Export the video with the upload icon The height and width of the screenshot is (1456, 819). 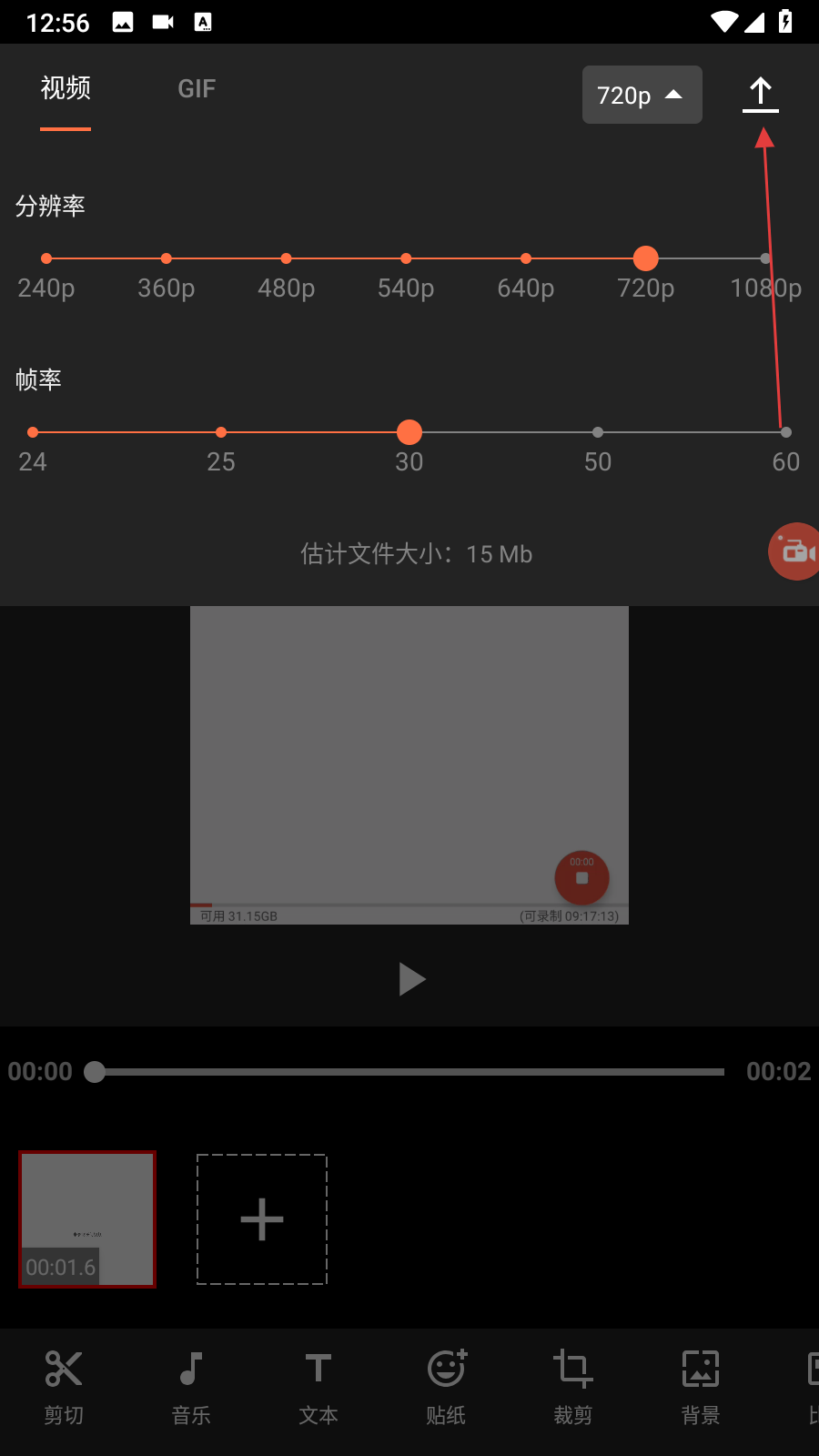pos(760,94)
